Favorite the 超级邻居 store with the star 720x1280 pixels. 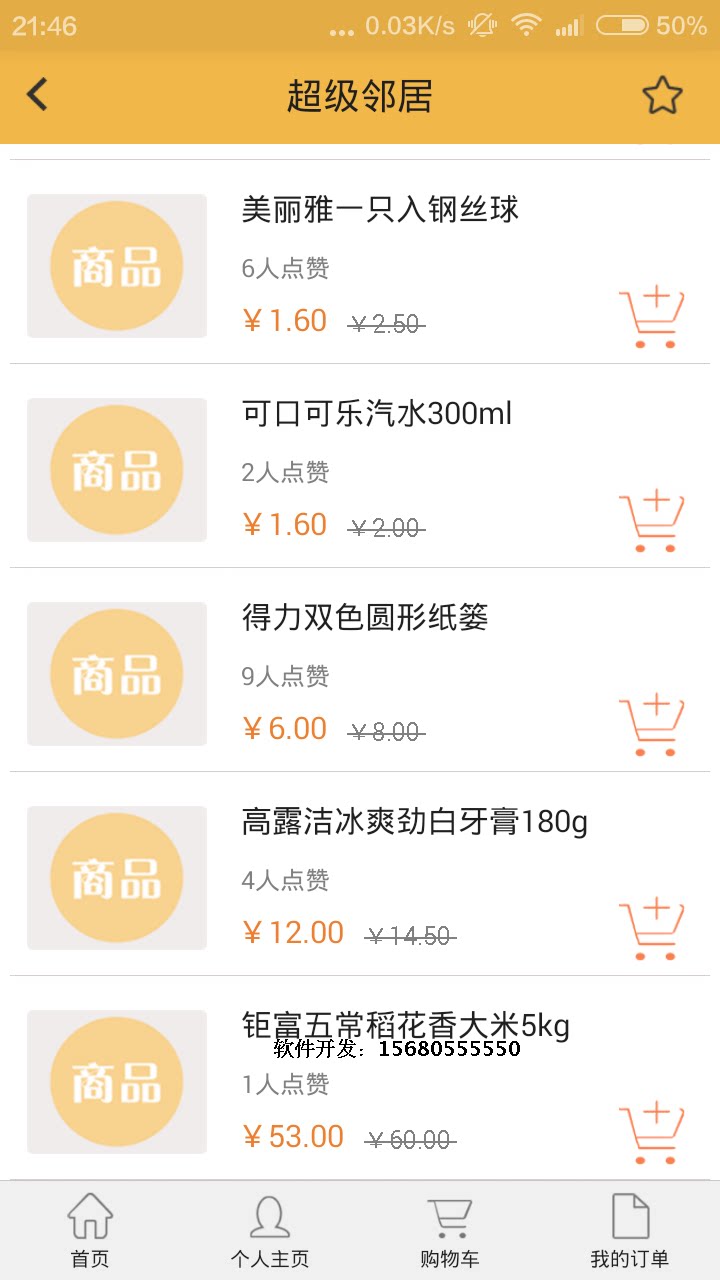pyautogui.click(x=661, y=96)
